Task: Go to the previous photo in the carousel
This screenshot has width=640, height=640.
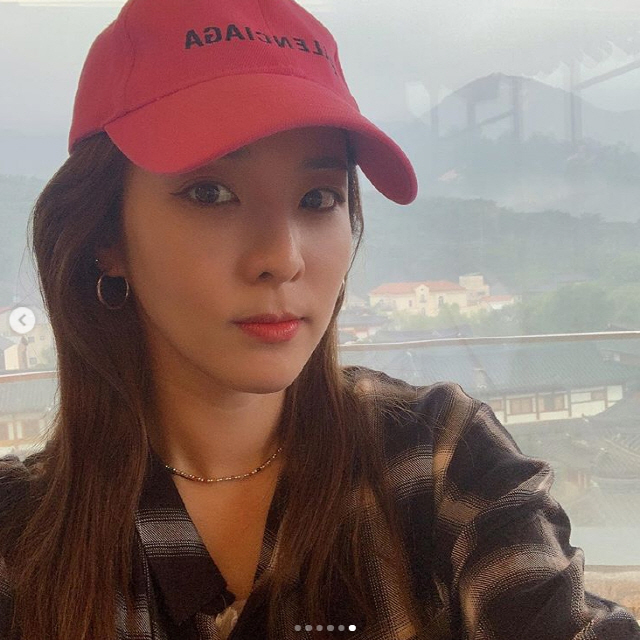Action: tap(22, 320)
